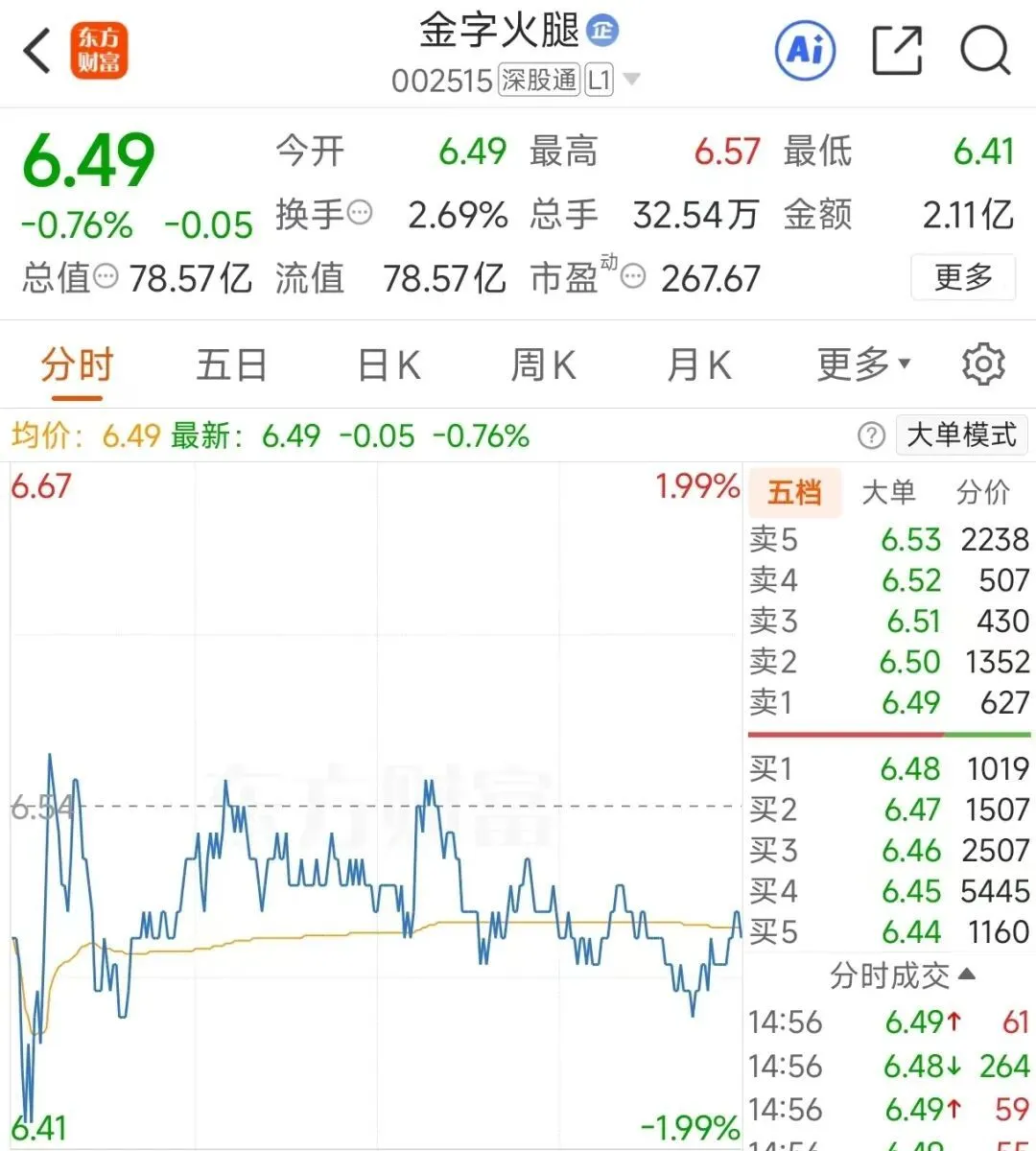Tap the share icon at top right
This screenshot has height=1151, width=1036.
[896, 51]
